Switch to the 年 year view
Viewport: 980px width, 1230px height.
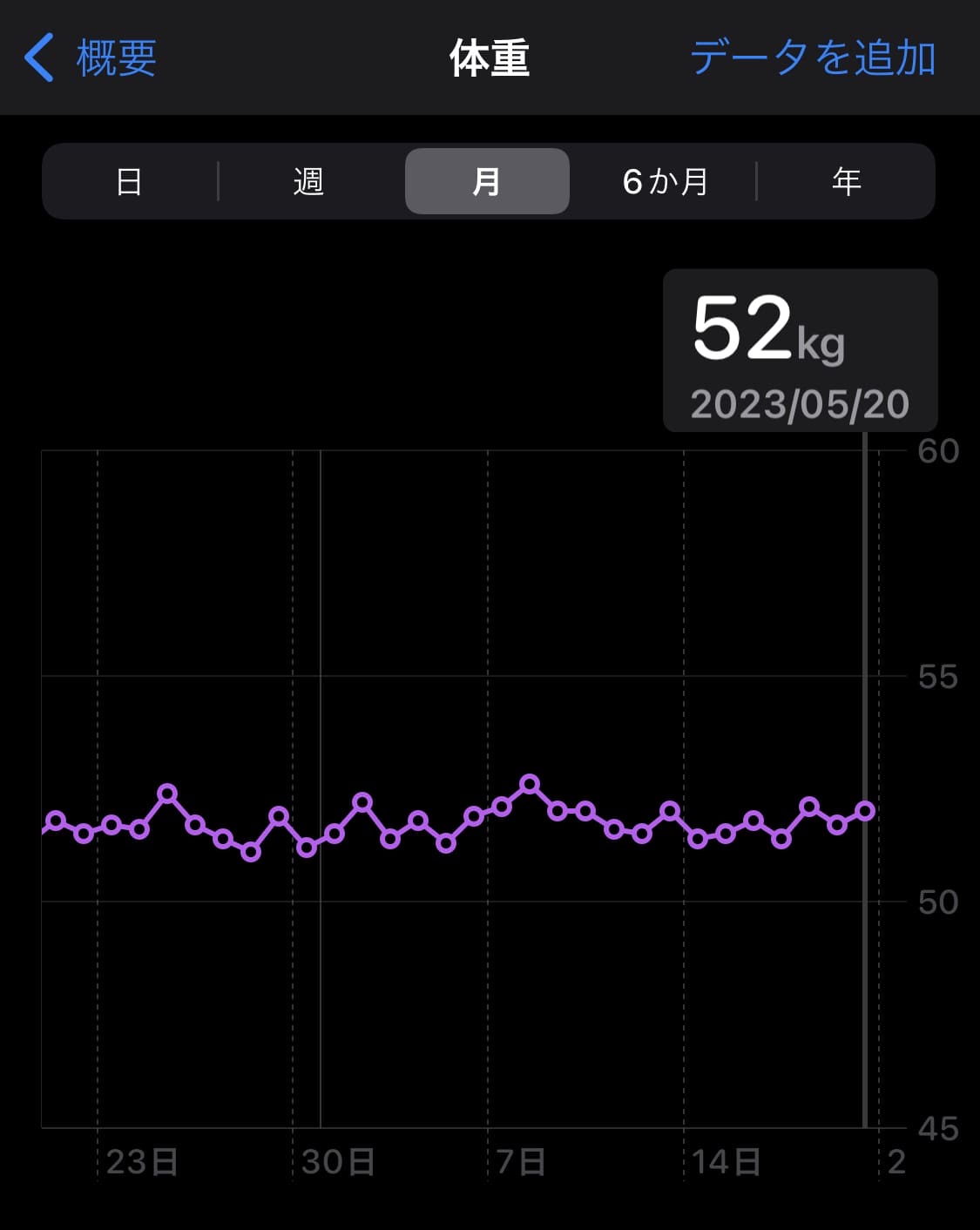point(845,181)
